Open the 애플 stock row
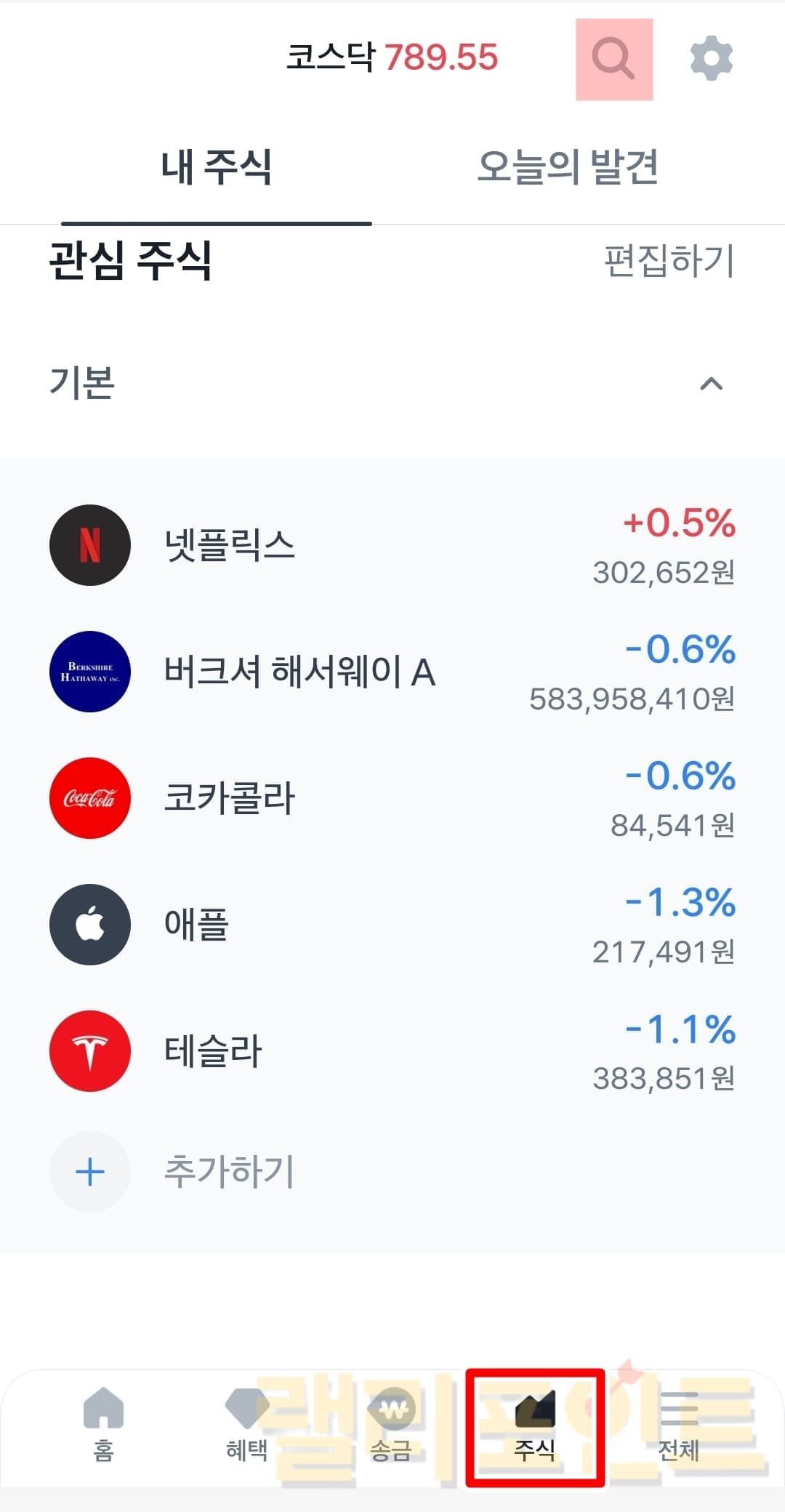This screenshot has width=785, height=1512. pyautogui.click(x=392, y=925)
